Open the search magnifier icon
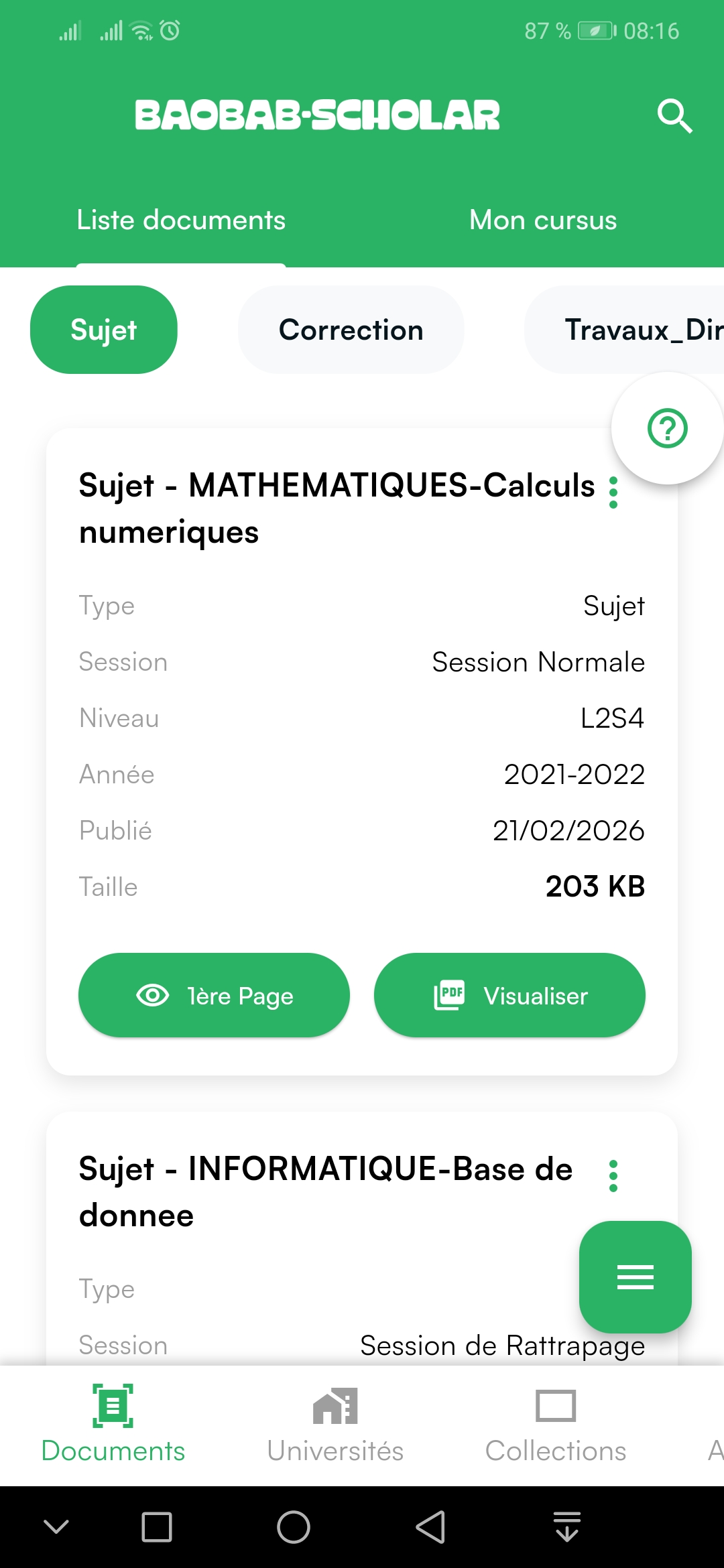 pos(674,116)
